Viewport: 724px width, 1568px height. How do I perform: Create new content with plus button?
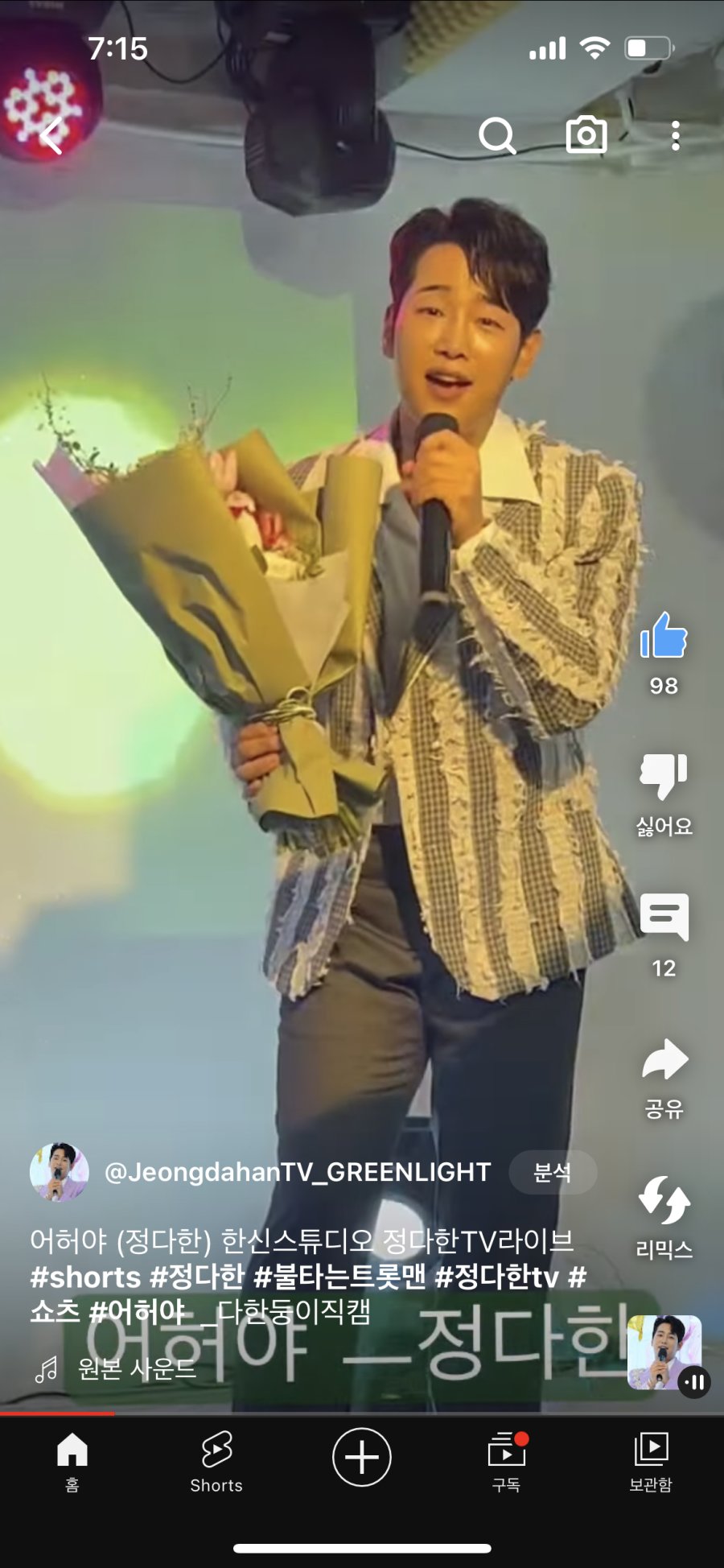362,1457
